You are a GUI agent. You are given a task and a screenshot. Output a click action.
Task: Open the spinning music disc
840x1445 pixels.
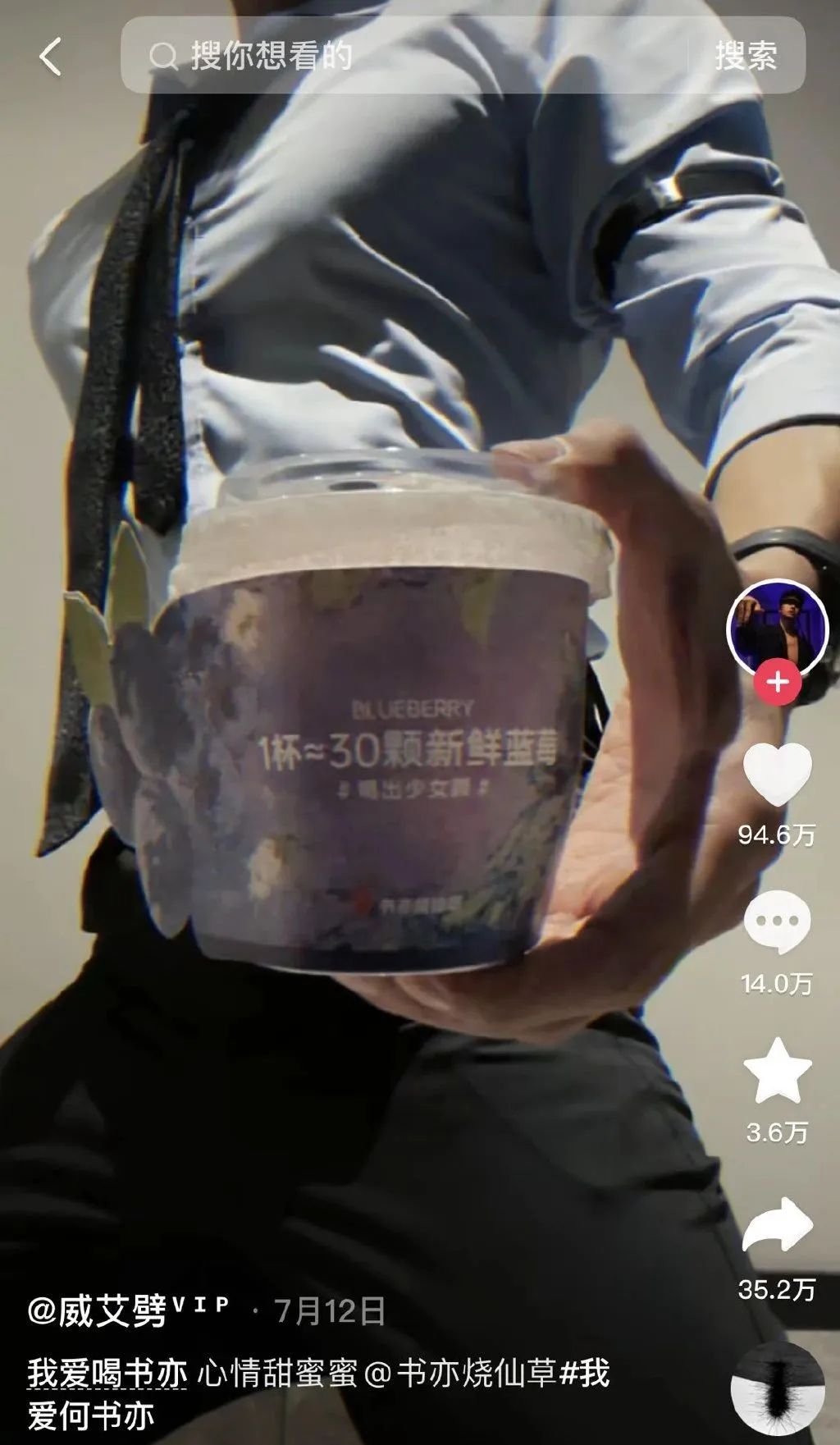pos(777,1387)
